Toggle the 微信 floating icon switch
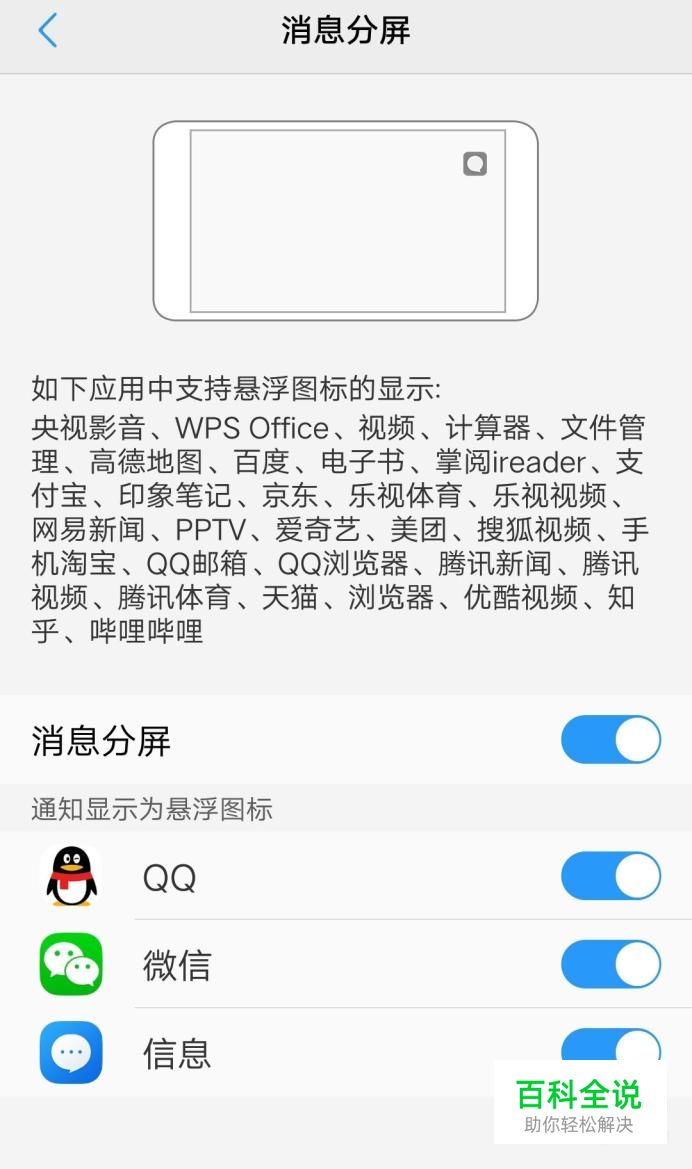The height and width of the screenshot is (1169, 692). (611, 964)
